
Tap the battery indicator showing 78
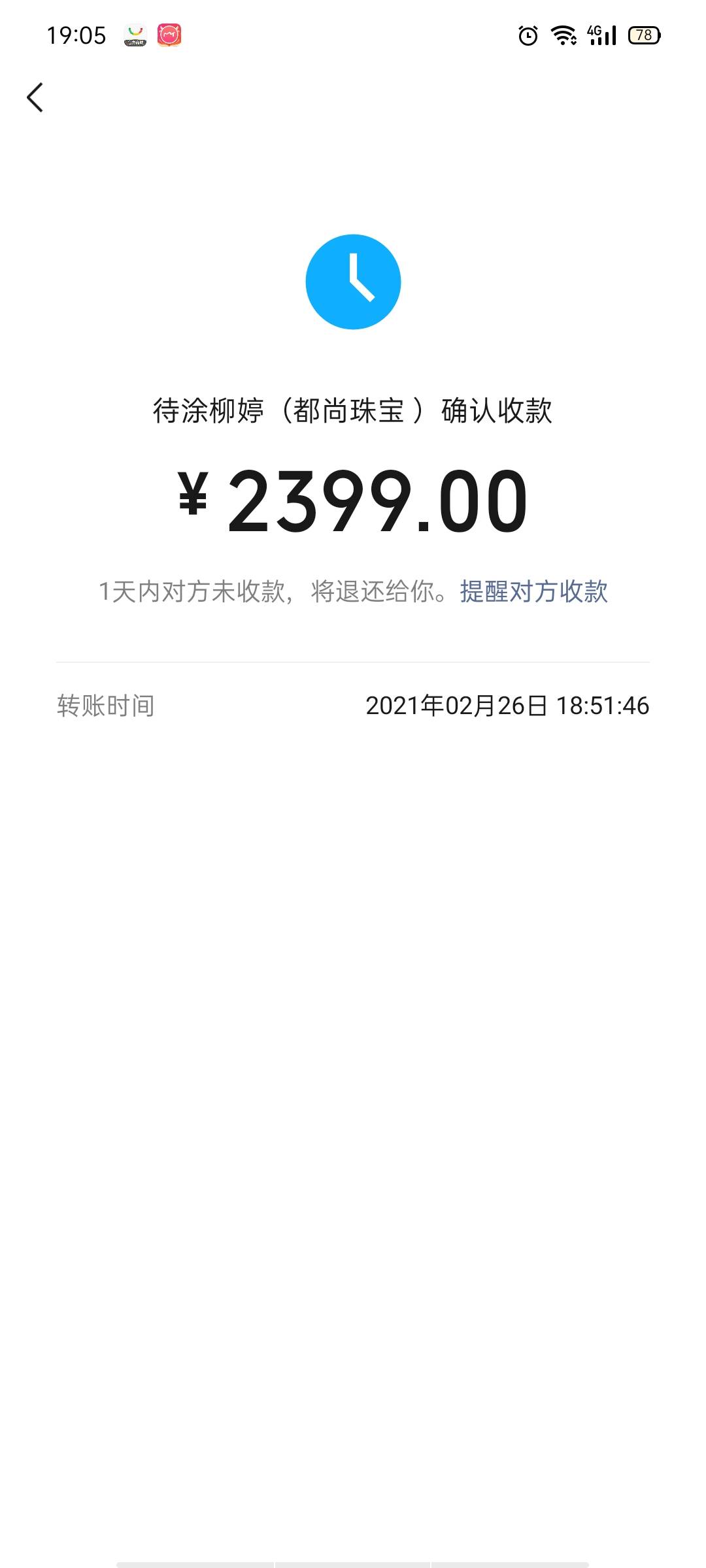click(643, 36)
